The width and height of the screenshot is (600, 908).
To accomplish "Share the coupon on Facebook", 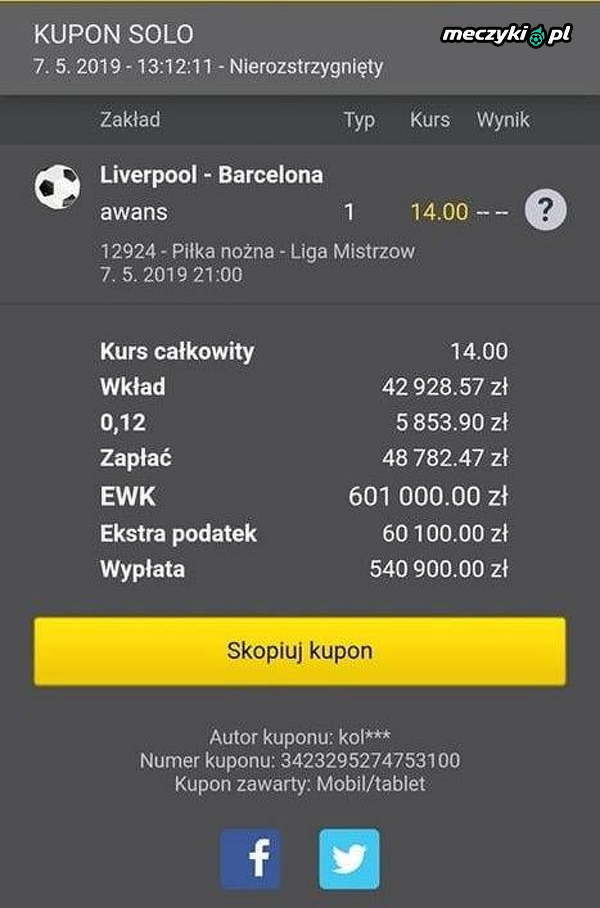I will tap(250, 859).
